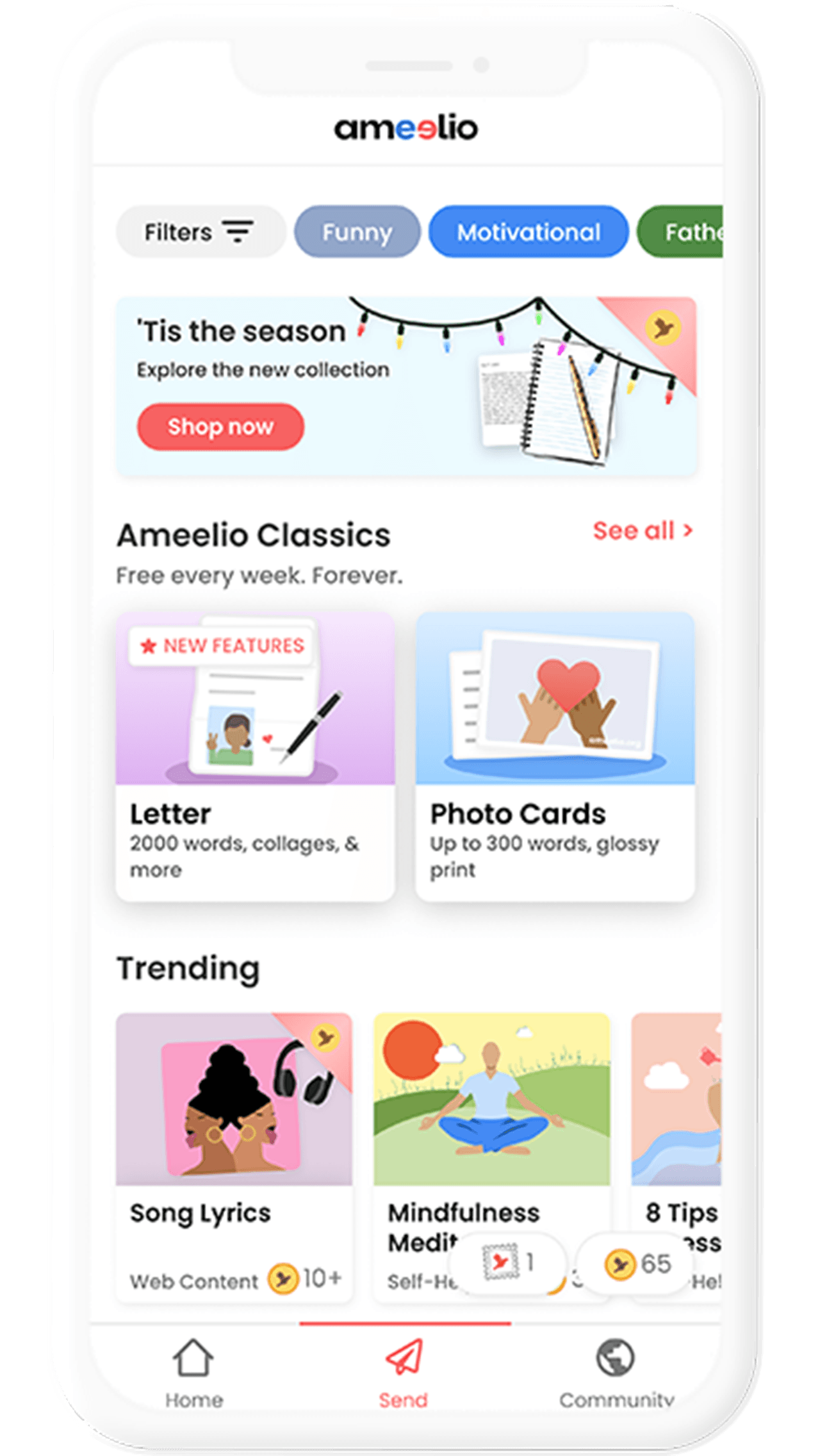Select the Motivational filter chip
The height and width of the screenshot is (1456, 820).
(x=529, y=232)
